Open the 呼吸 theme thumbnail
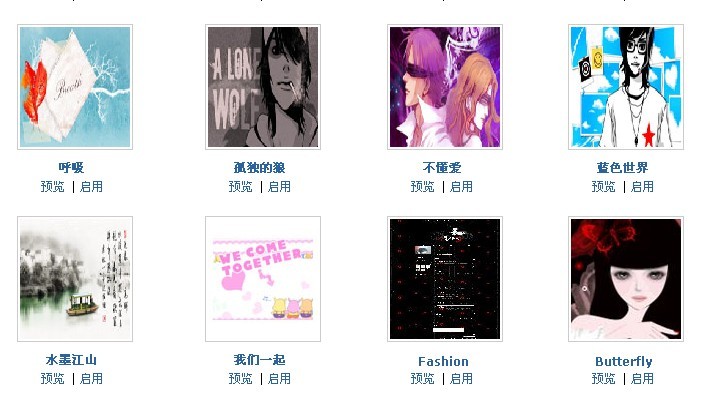 75,87
